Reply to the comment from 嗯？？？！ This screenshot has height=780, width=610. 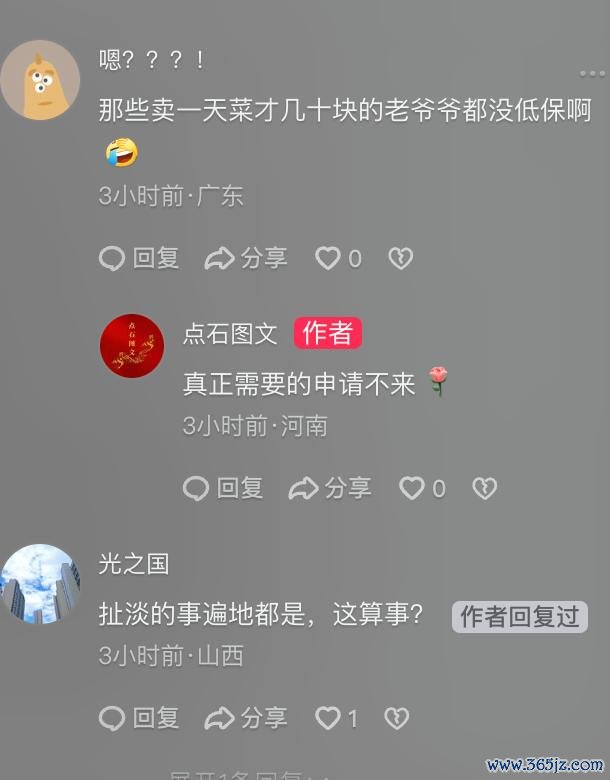139,258
